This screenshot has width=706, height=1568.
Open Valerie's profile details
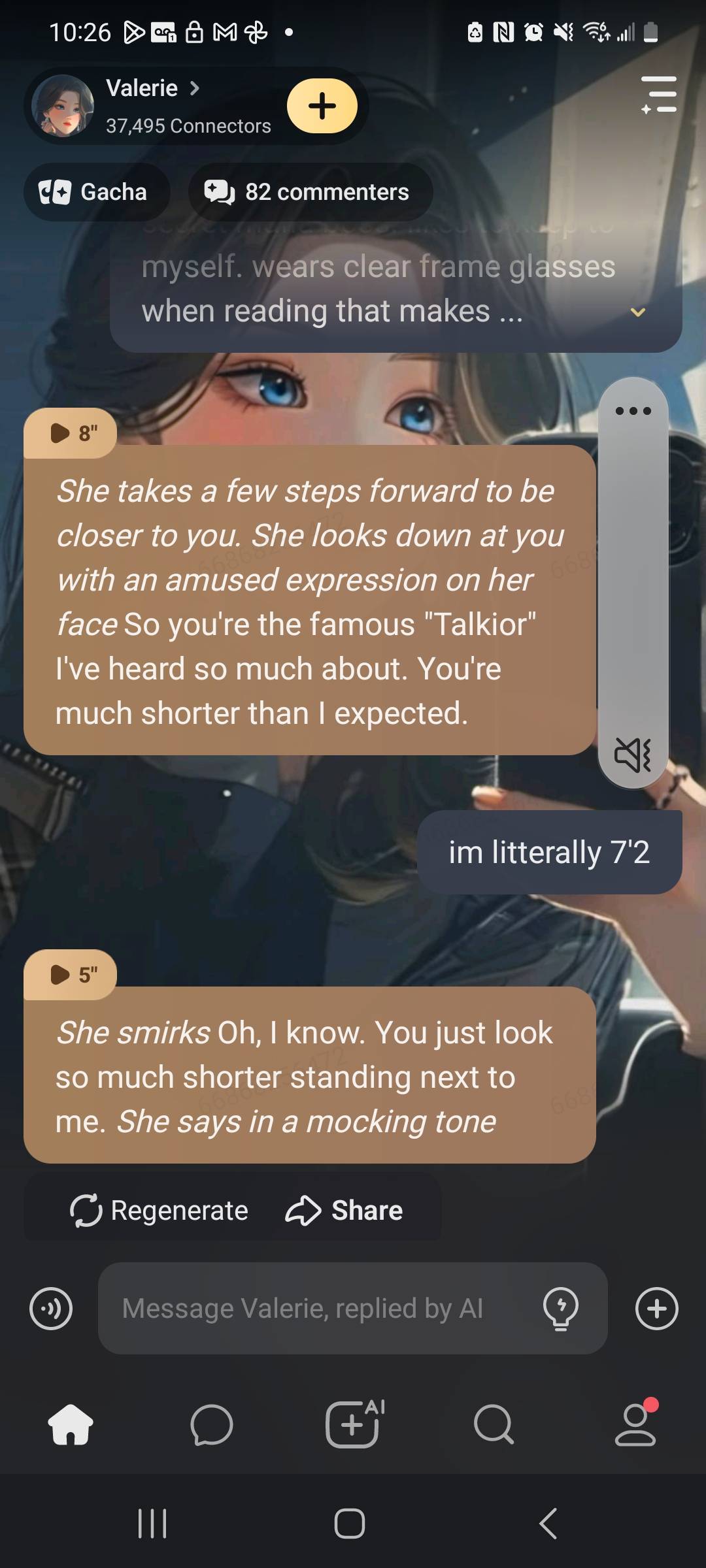pos(152,89)
